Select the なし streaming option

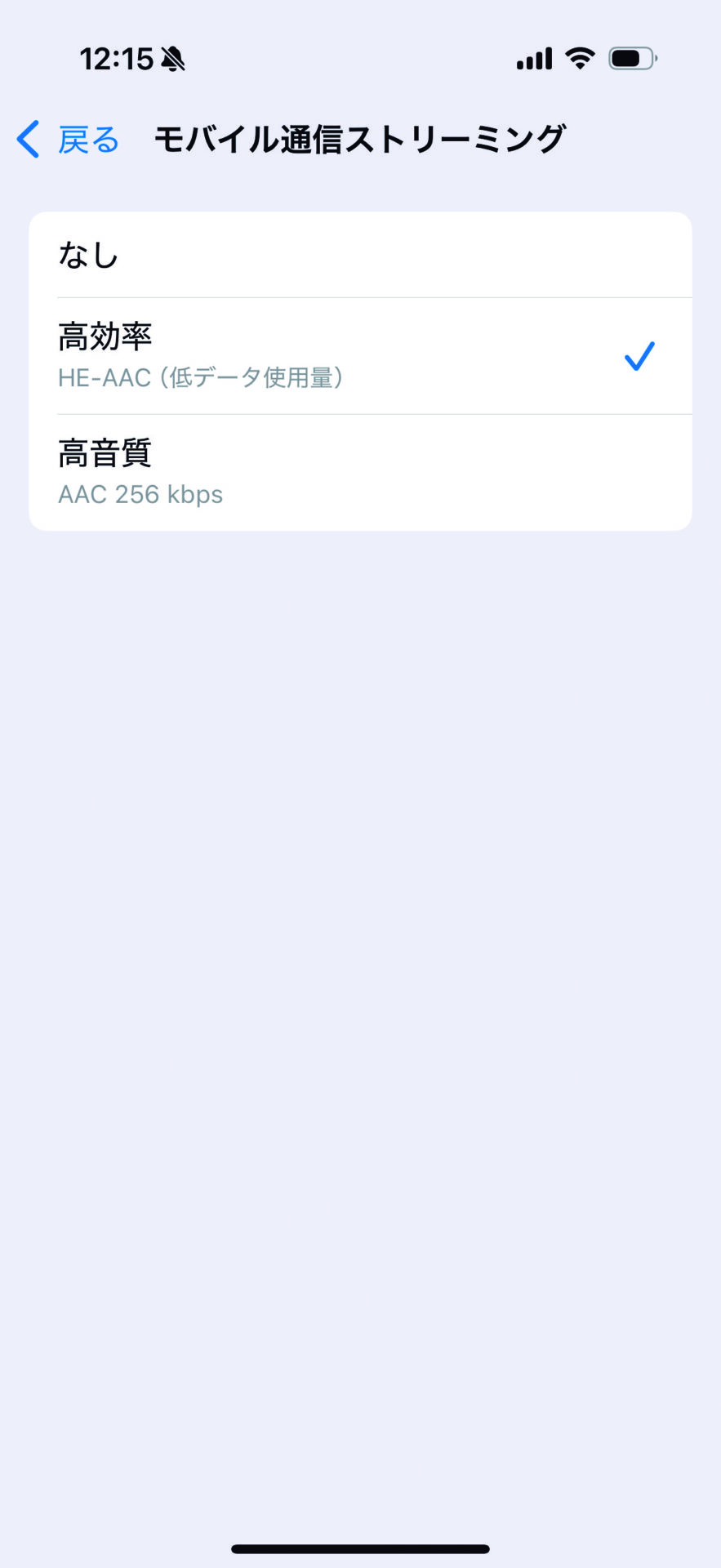pyautogui.click(x=360, y=255)
